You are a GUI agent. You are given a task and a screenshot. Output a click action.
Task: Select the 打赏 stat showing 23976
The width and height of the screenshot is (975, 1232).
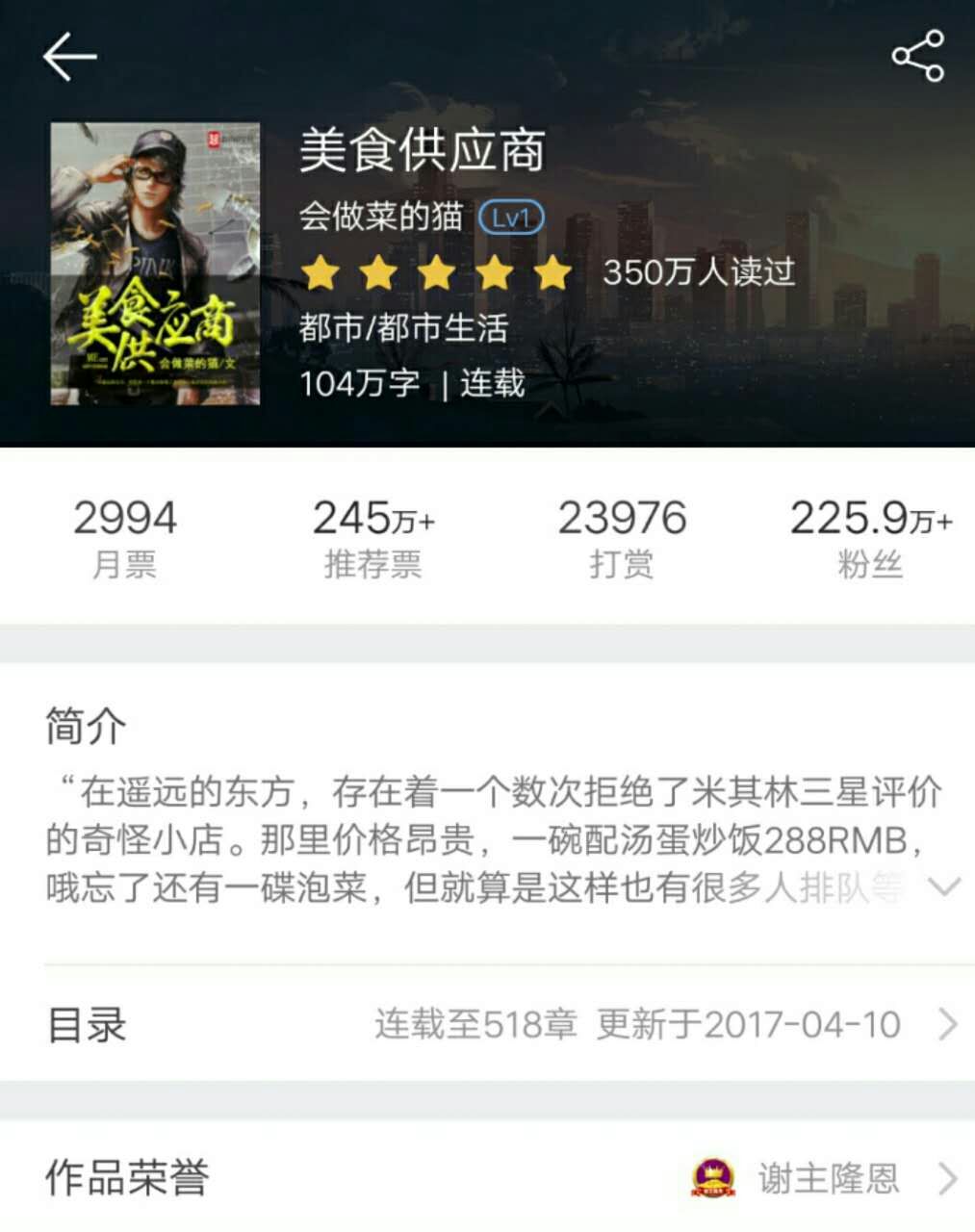tap(623, 536)
